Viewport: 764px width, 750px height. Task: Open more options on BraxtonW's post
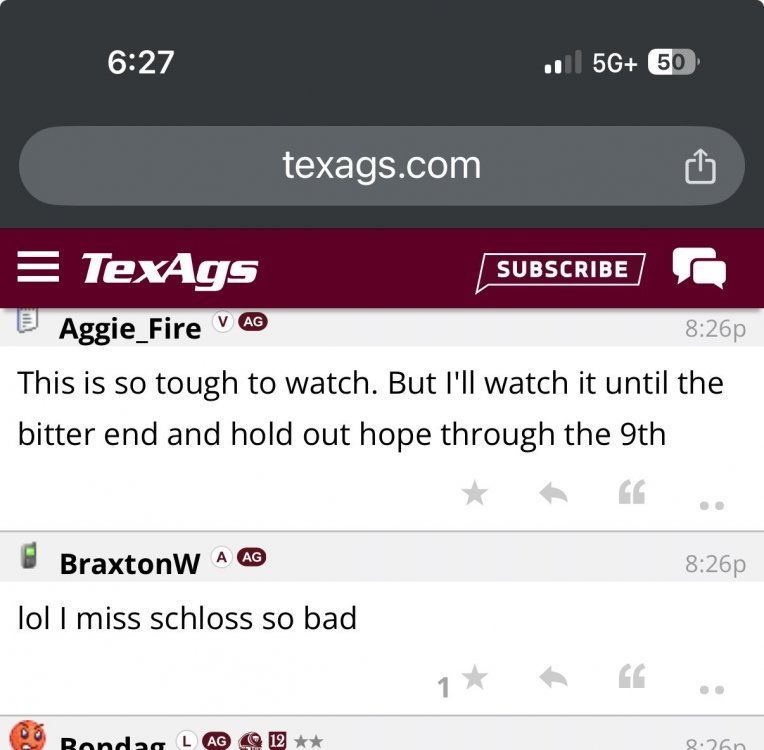tap(711, 689)
